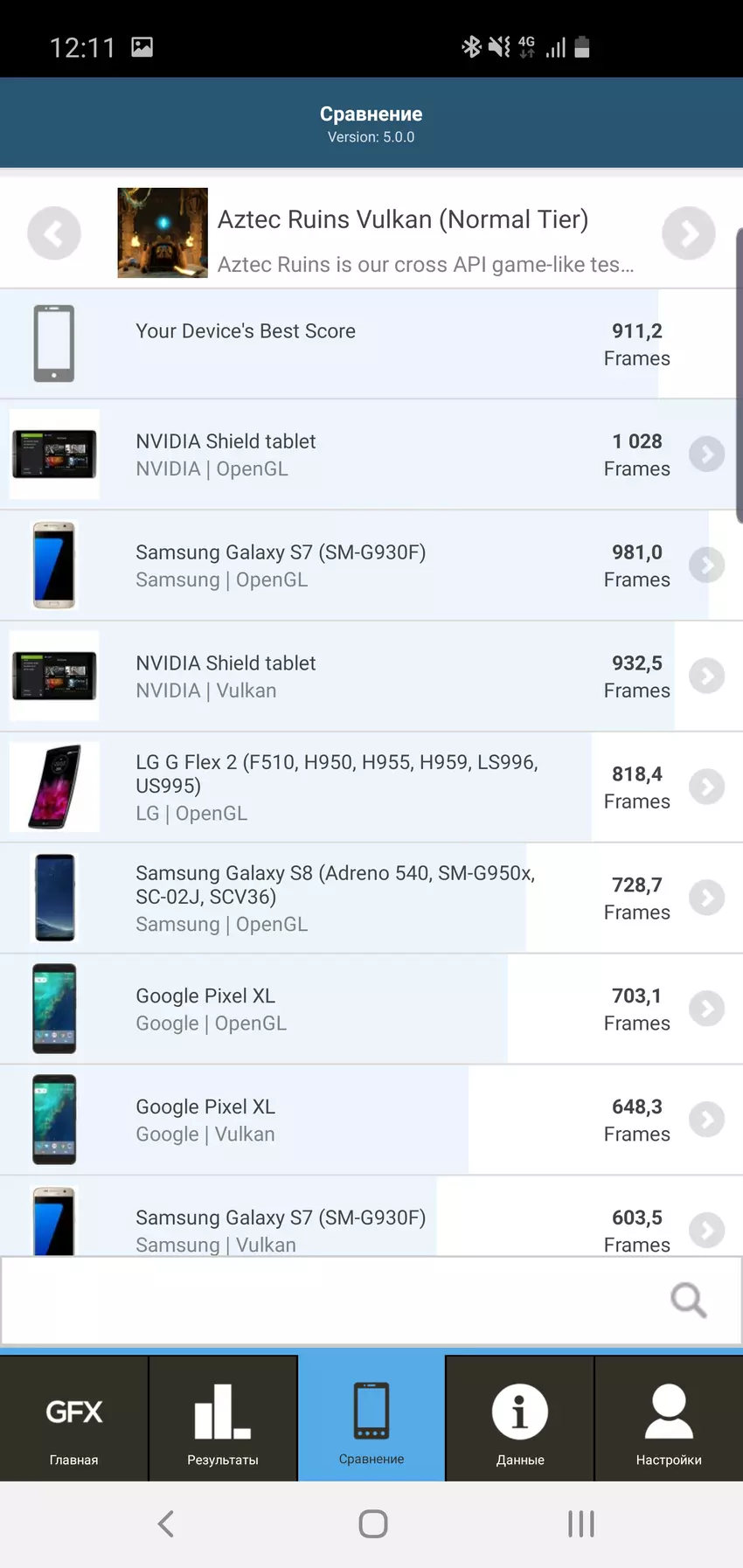
Task: Tap the device search field
Action: pos(332,1301)
